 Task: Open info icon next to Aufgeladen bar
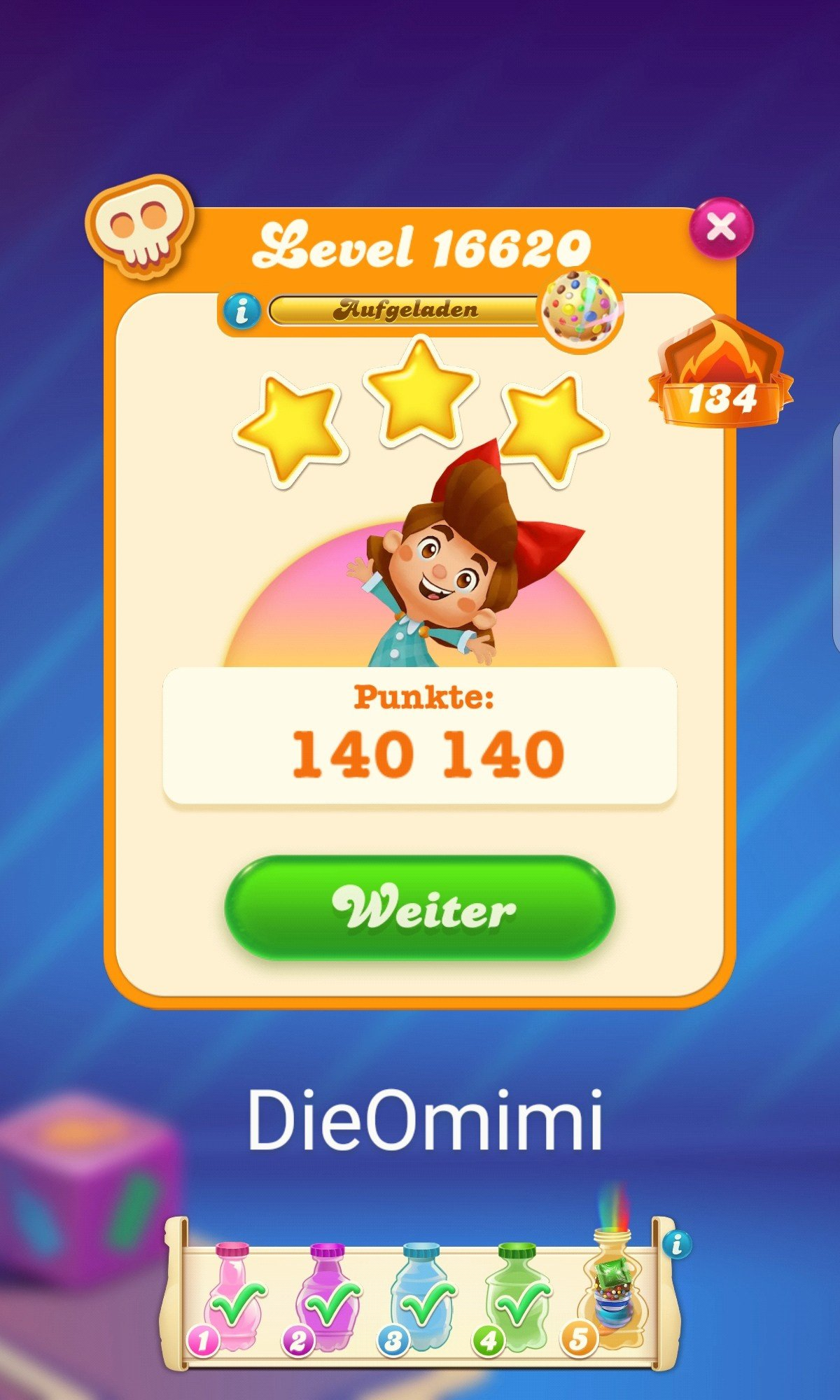coord(242,310)
